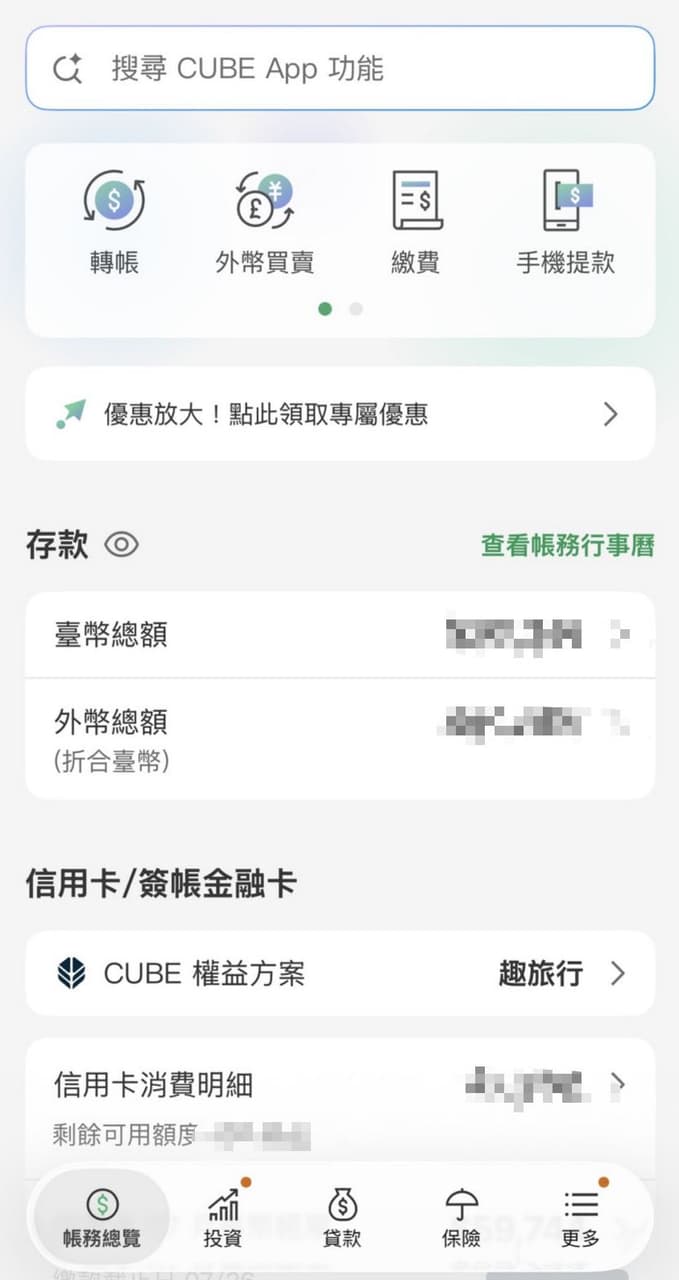Select the 帳務總覽 tab
This screenshot has height=1280, width=679.
102,1217
